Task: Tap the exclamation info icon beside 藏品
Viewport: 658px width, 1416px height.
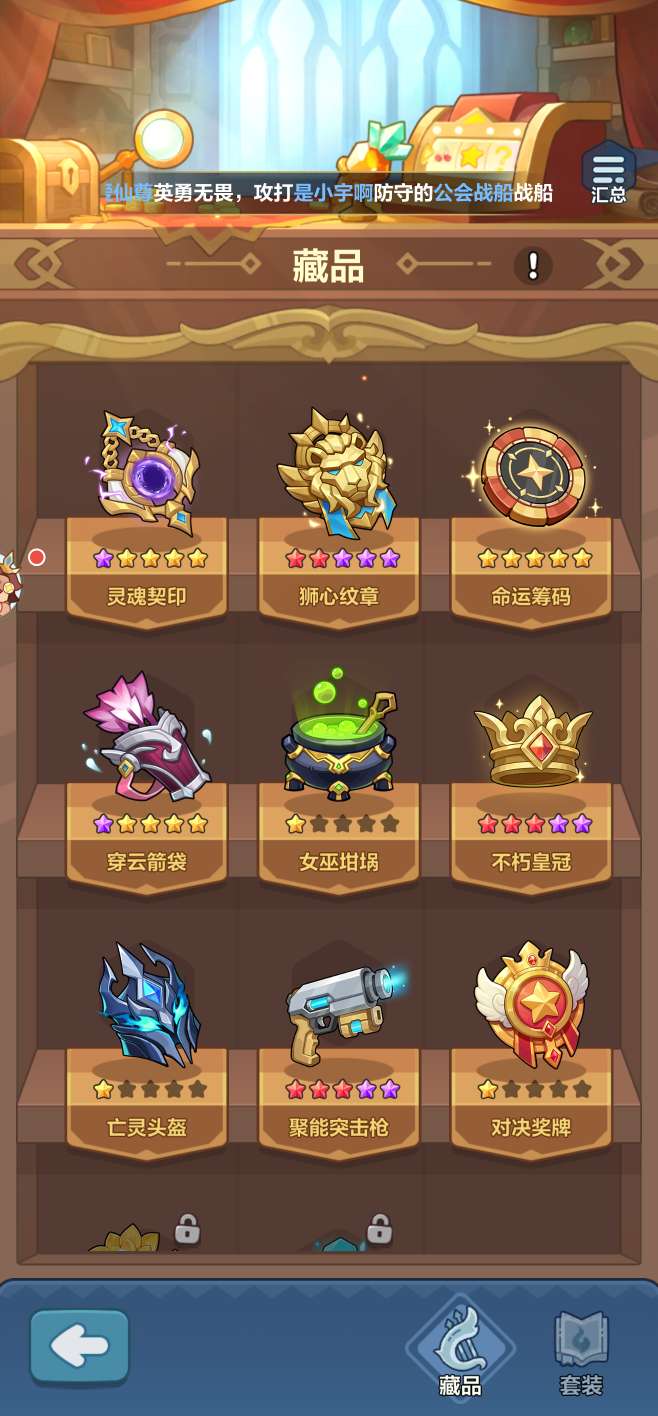Action: point(533,266)
